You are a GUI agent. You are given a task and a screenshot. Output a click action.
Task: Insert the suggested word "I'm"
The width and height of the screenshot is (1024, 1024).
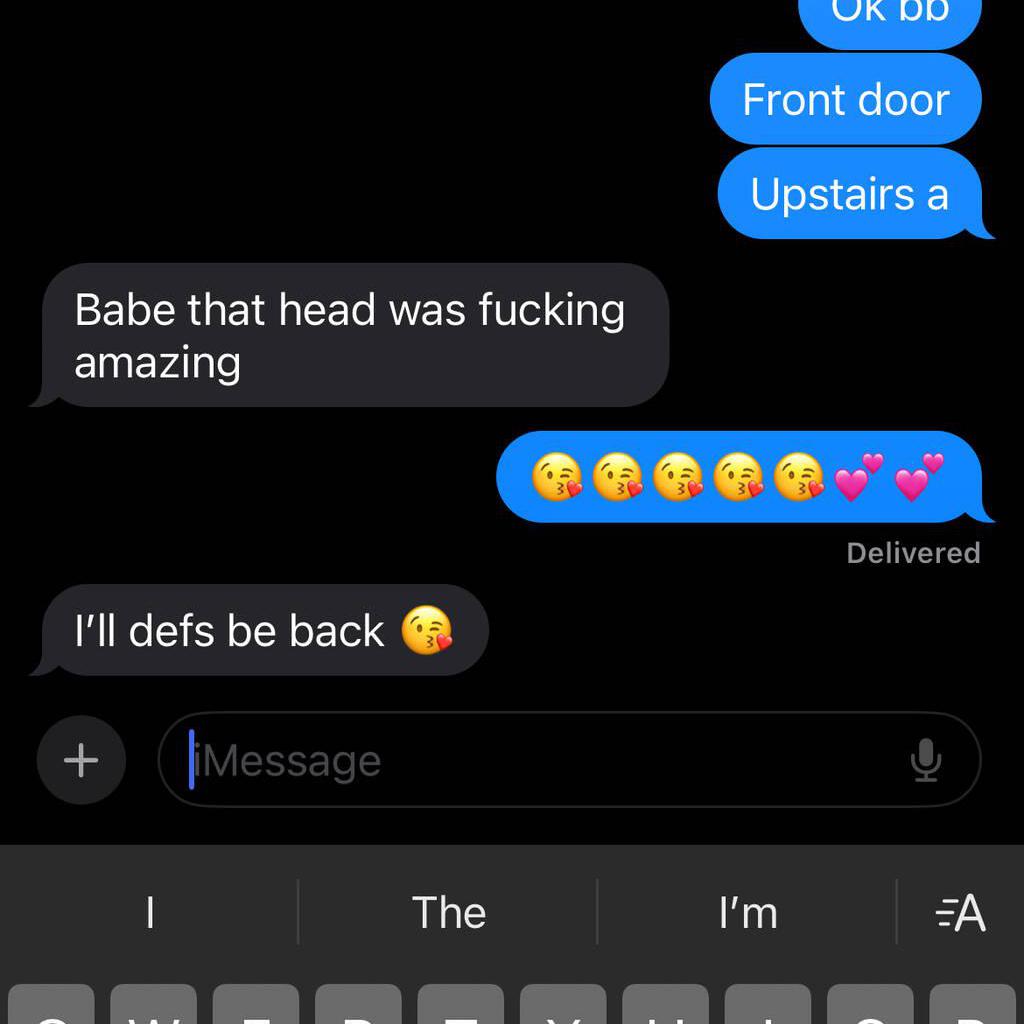(x=747, y=912)
